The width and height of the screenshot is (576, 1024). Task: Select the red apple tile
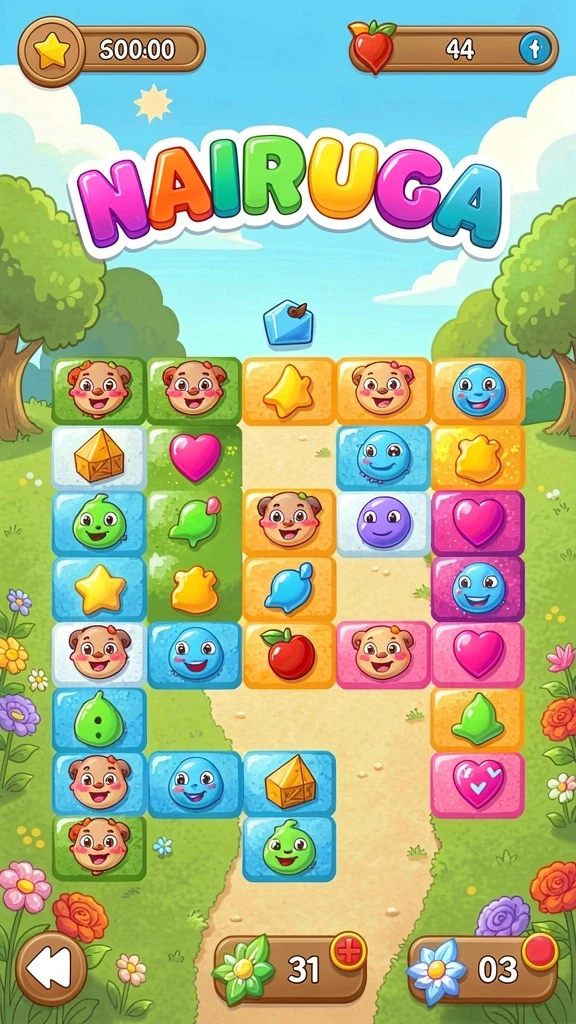click(289, 654)
